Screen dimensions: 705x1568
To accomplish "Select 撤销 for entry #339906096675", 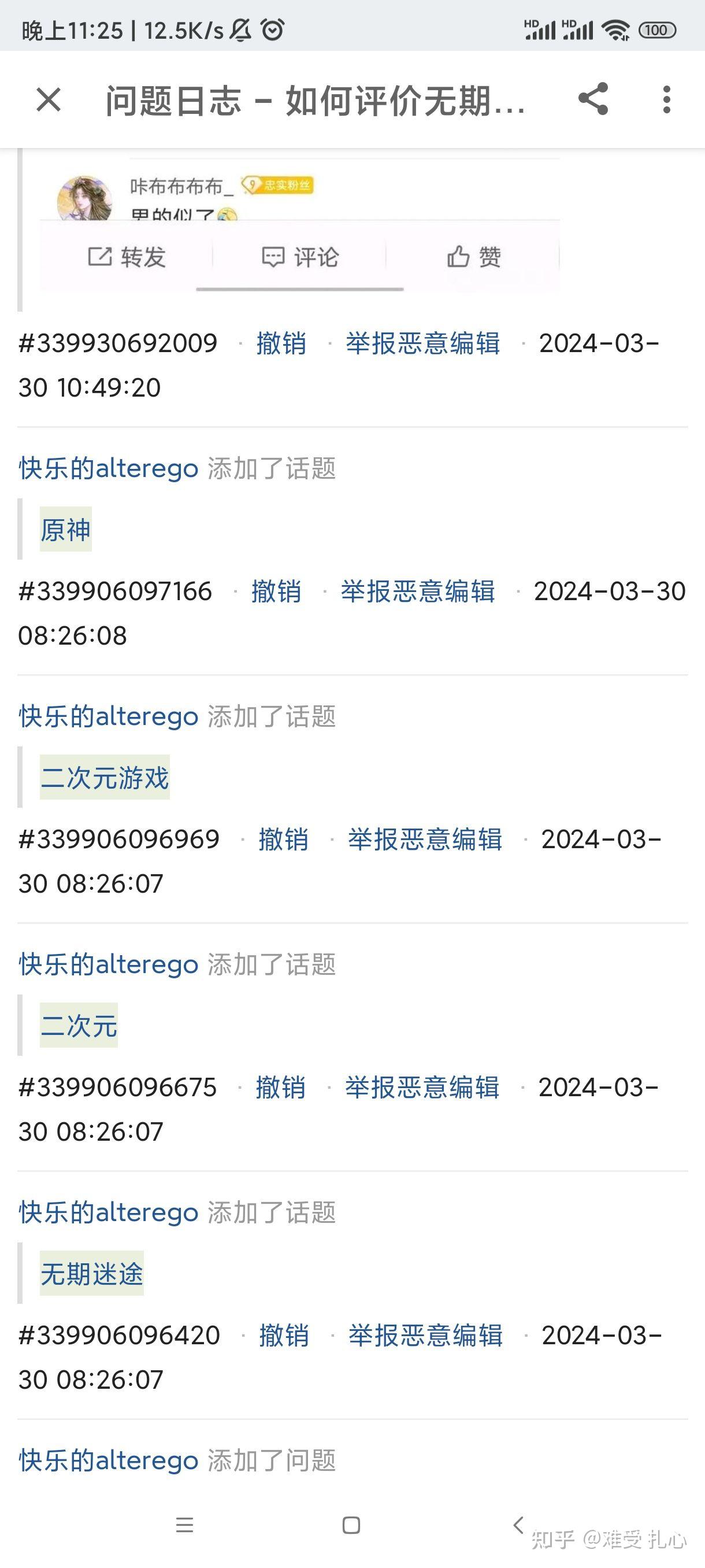I will [x=280, y=1088].
